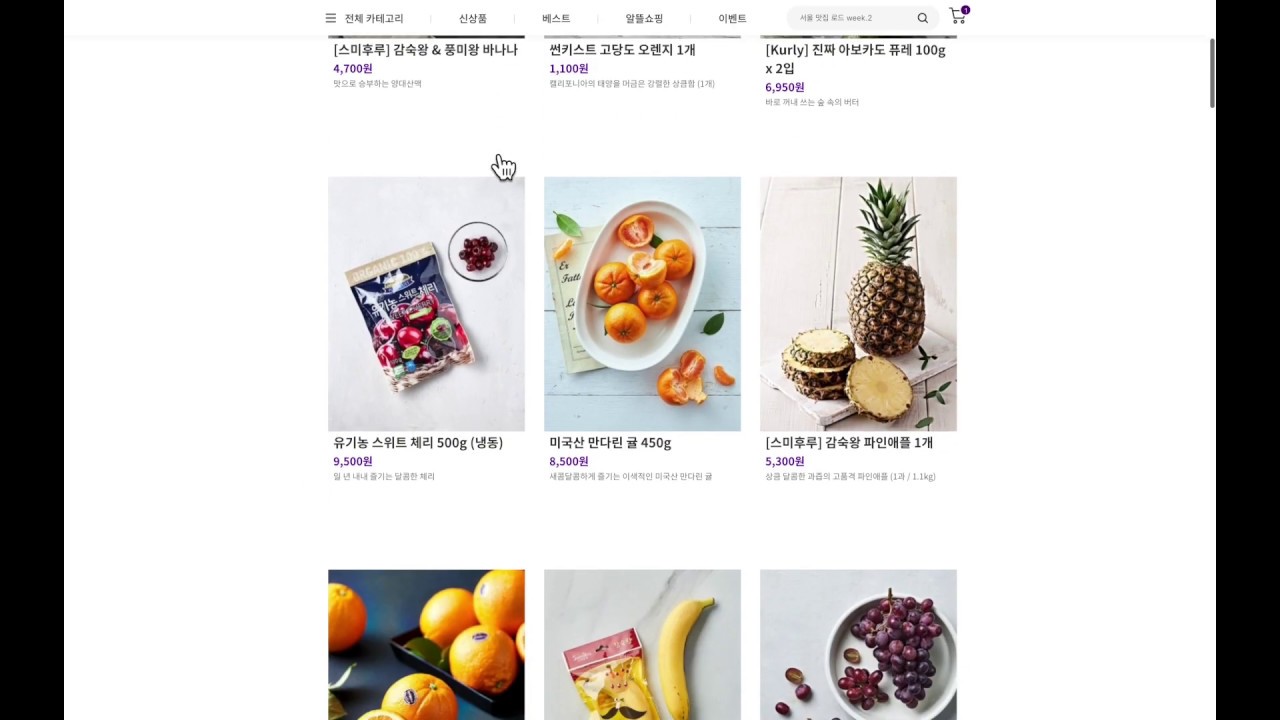This screenshot has width=1280, height=720.
Task: Switch to the 신상품 tab
Action: click(473, 18)
